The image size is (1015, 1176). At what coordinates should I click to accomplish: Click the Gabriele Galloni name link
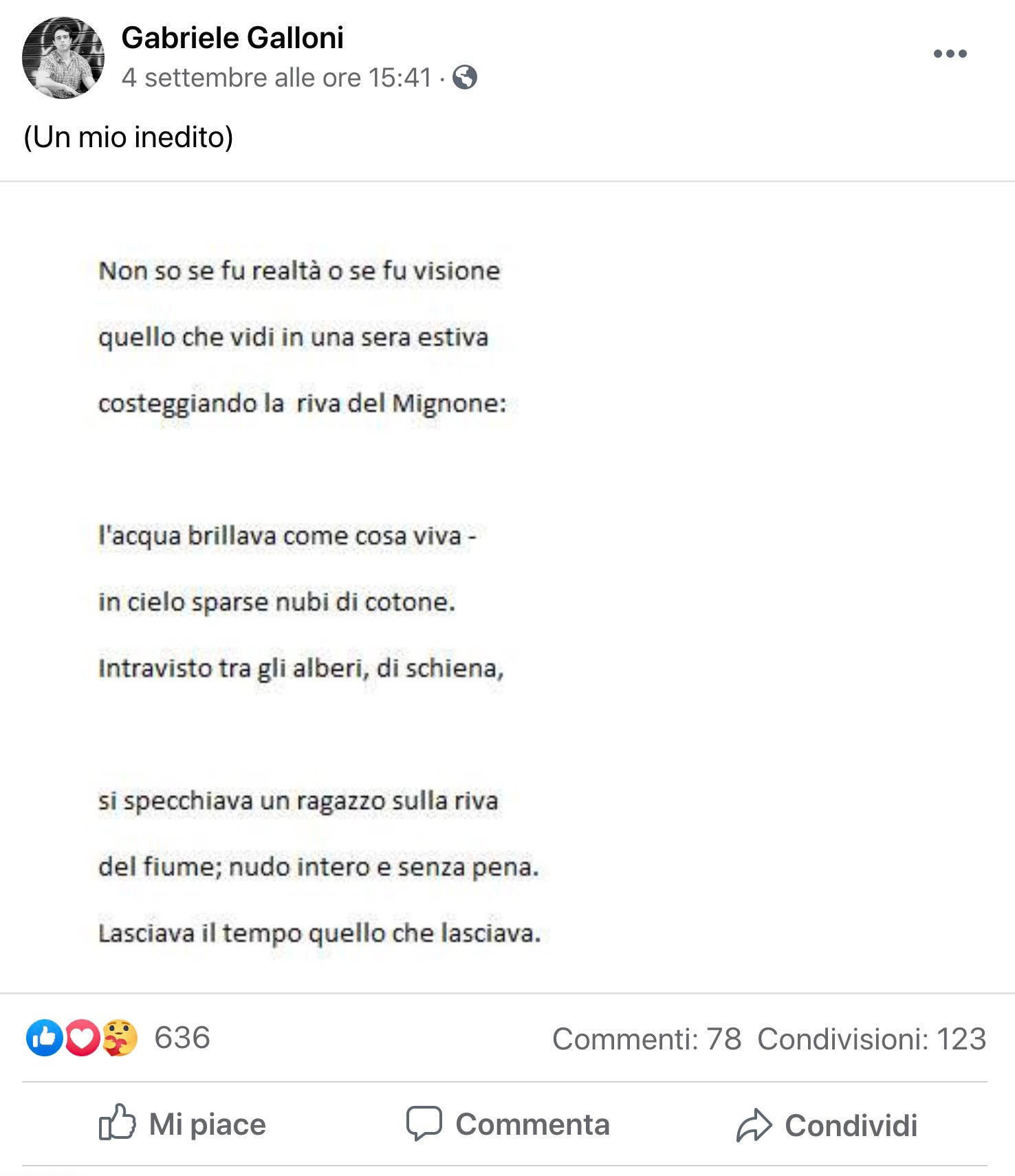coord(235,39)
